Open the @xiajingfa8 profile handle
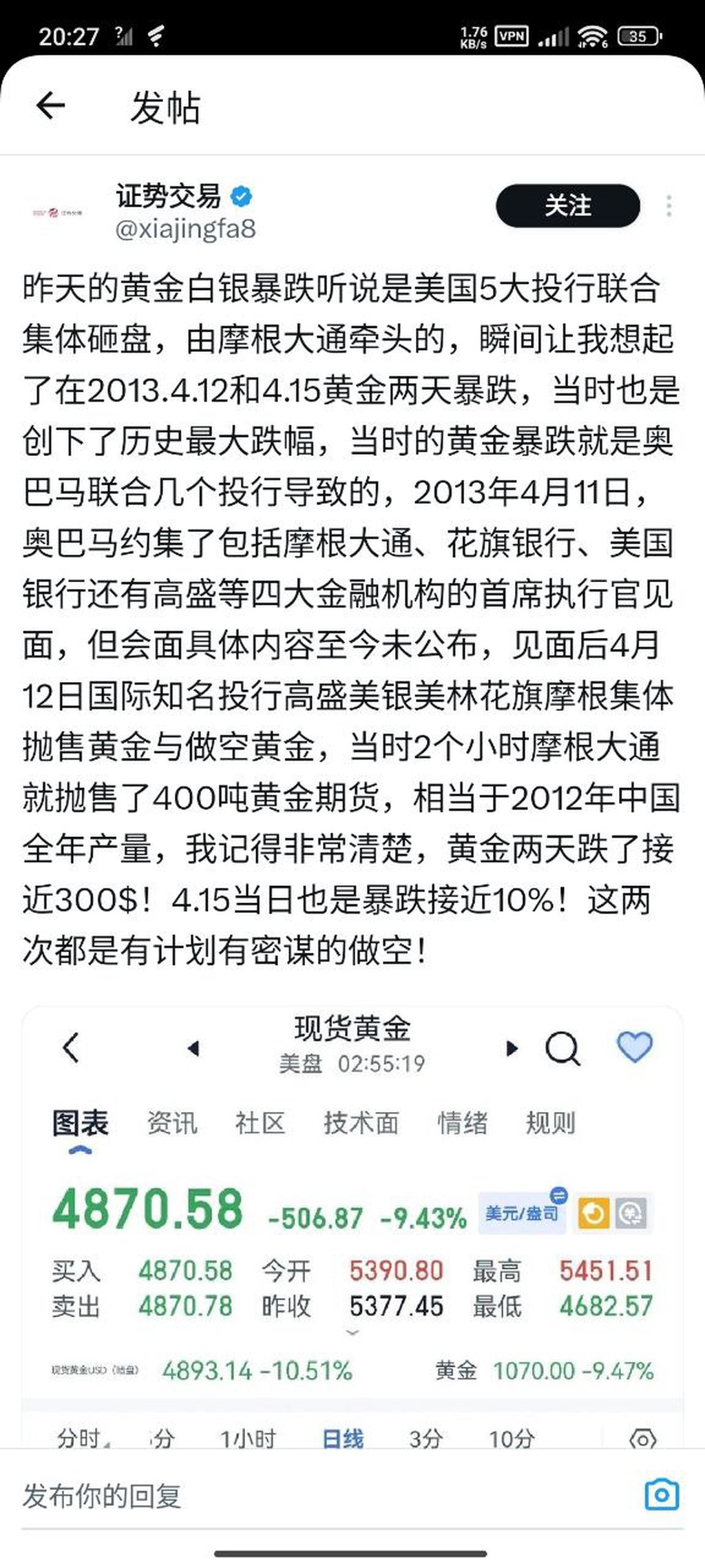Image resolution: width=705 pixels, height=1568 pixels. point(186,229)
